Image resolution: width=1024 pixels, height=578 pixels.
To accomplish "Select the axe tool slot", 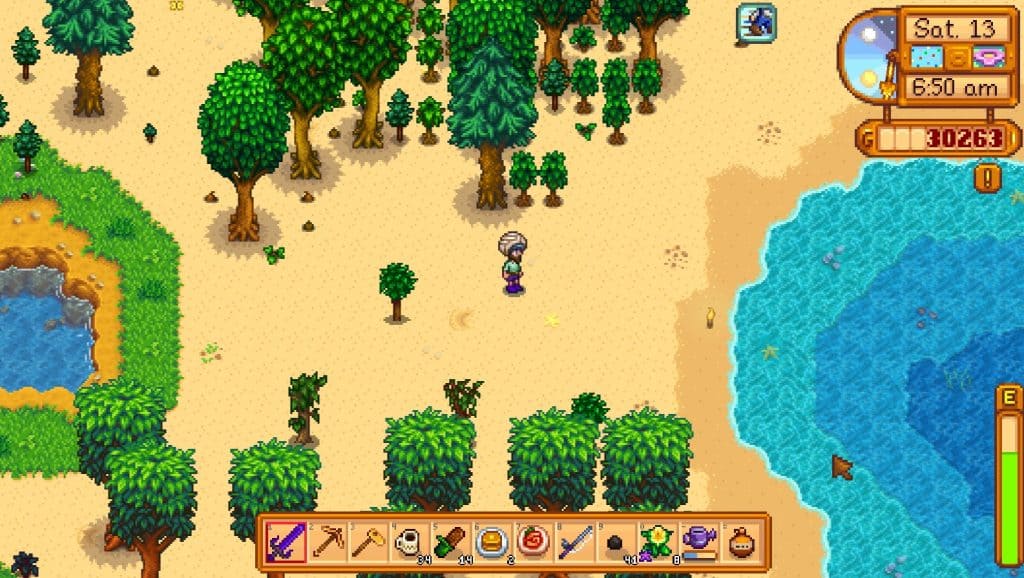I will [368, 542].
